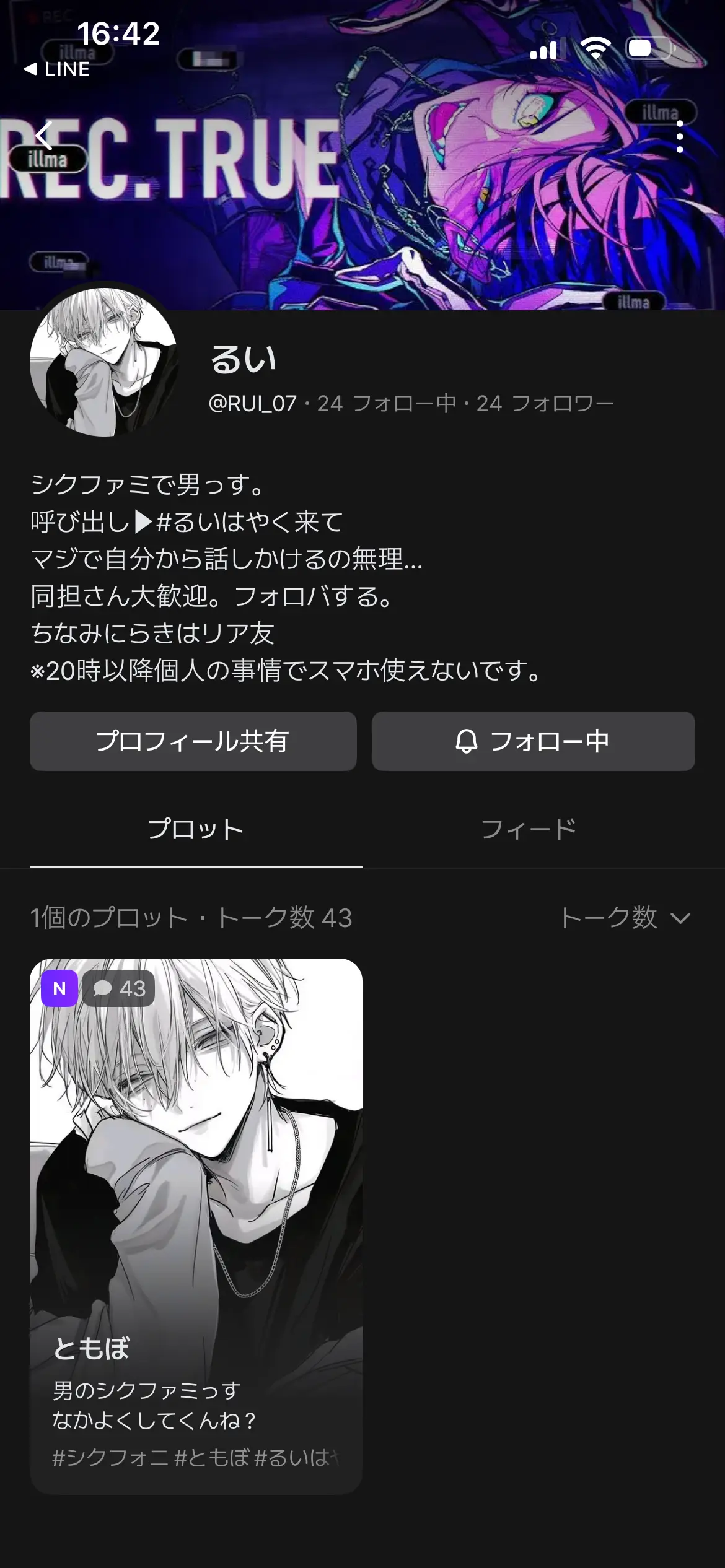725x1568 pixels.
Task: Open the 24 フォロー中 following list
Action: coord(387,403)
